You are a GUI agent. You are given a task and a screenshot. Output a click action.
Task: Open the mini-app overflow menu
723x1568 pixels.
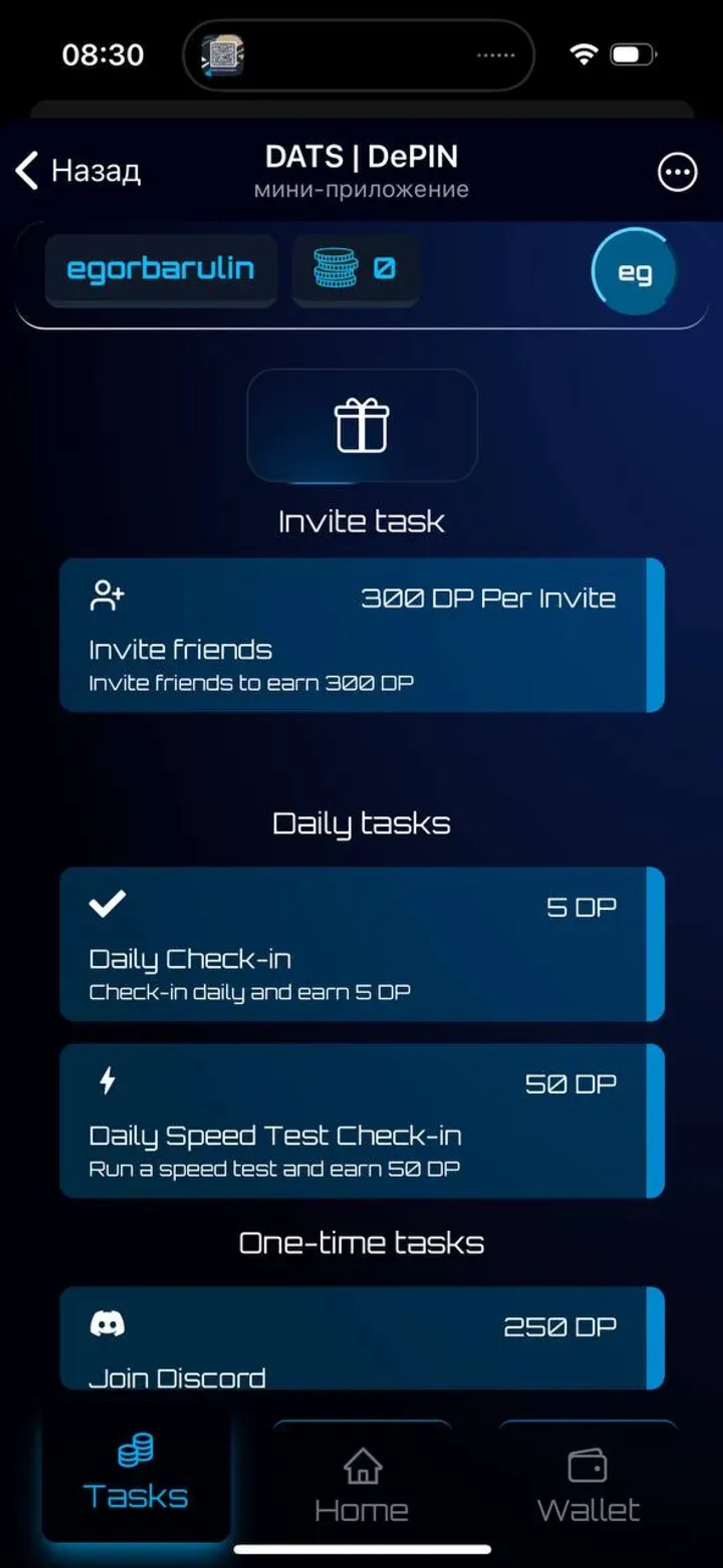(x=677, y=172)
